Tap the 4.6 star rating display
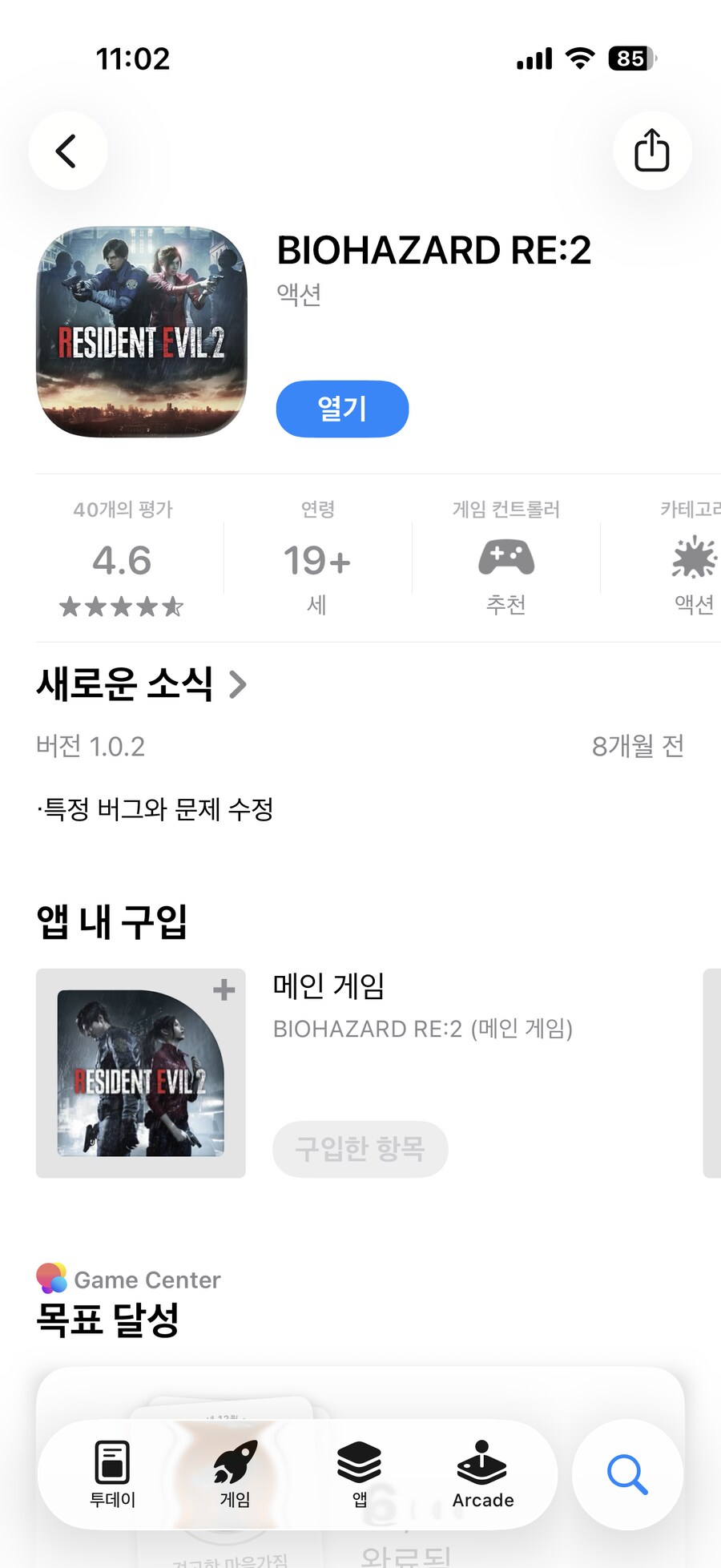The image size is (721, 1568). (123, 561)
